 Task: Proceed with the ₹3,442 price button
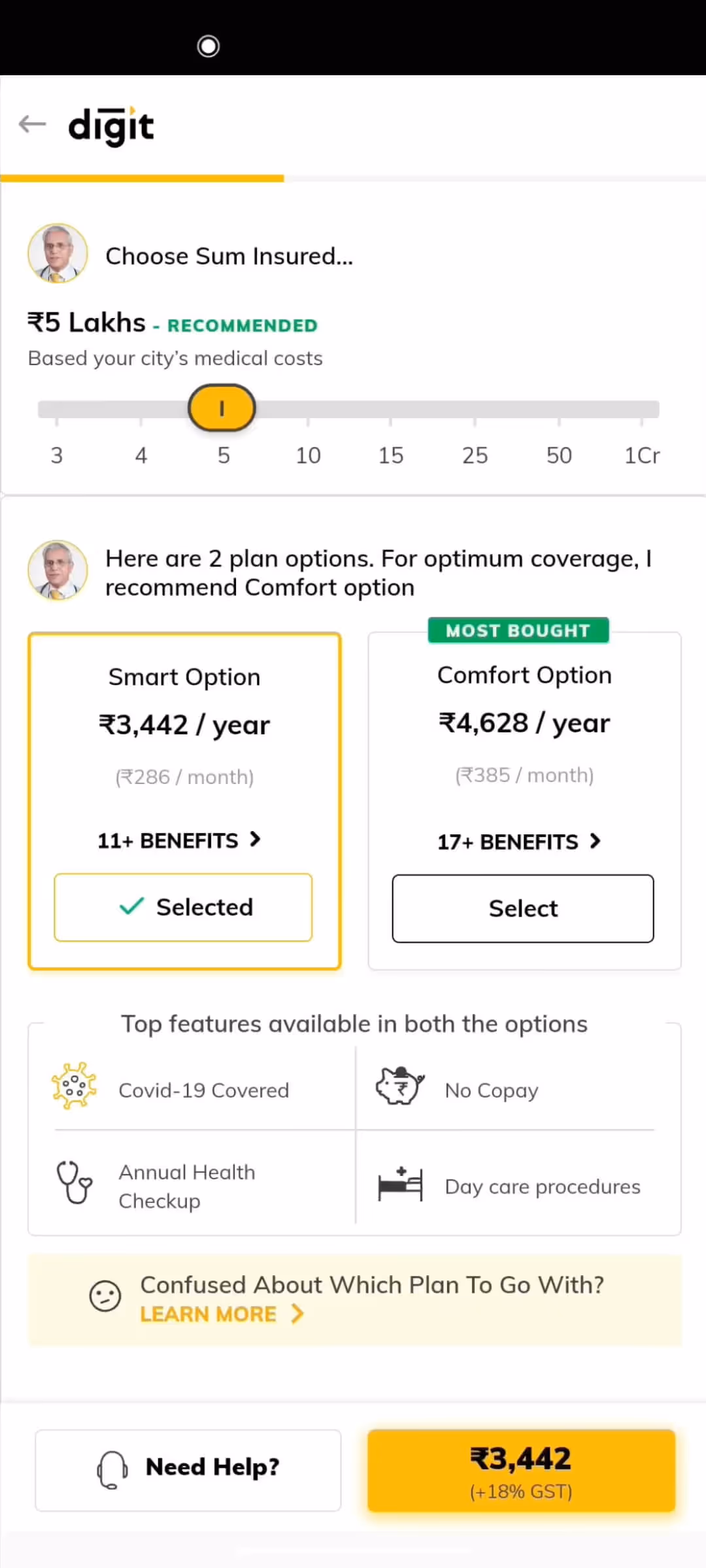[521, 1470]
